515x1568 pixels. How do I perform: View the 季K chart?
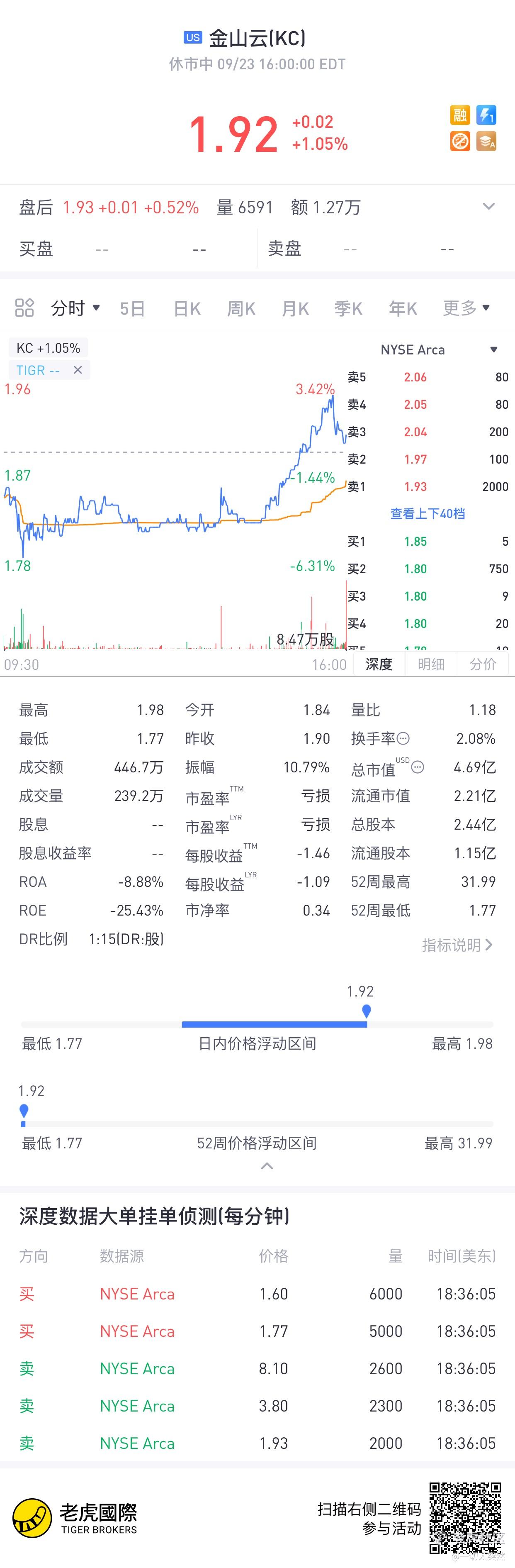pos(348,309)
